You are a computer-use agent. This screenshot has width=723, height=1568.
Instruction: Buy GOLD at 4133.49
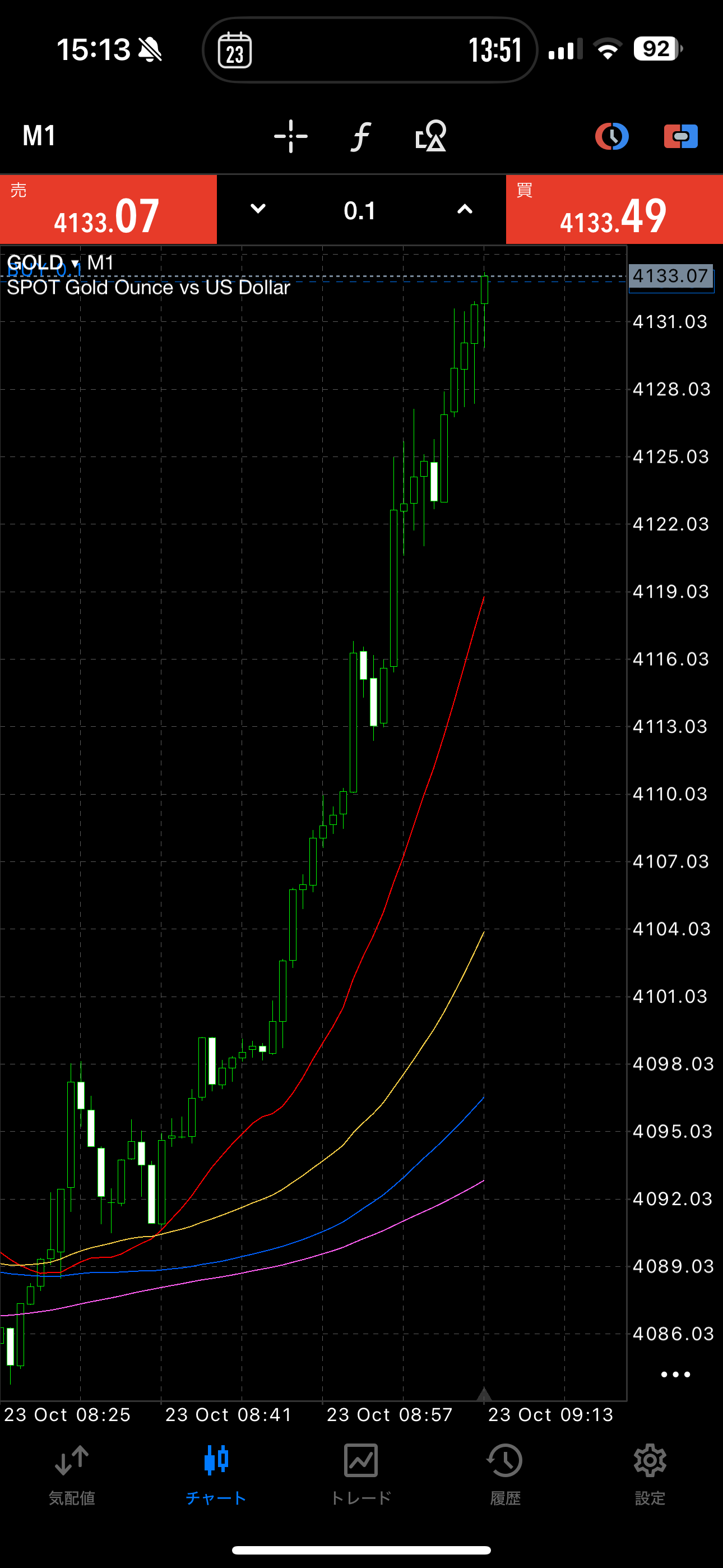tap(614, 210)
